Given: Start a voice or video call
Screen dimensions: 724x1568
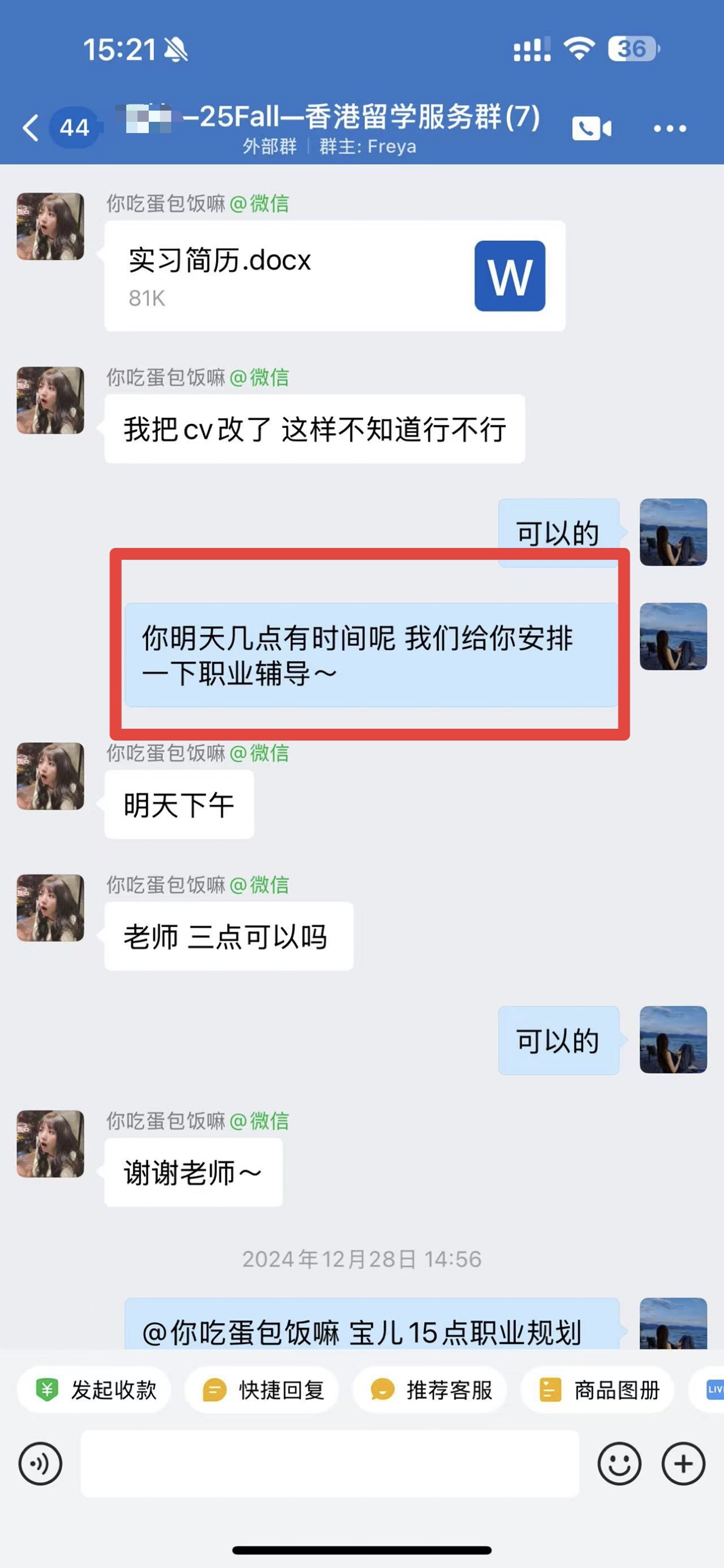Looking at the screenshot, I should point(592,129).
